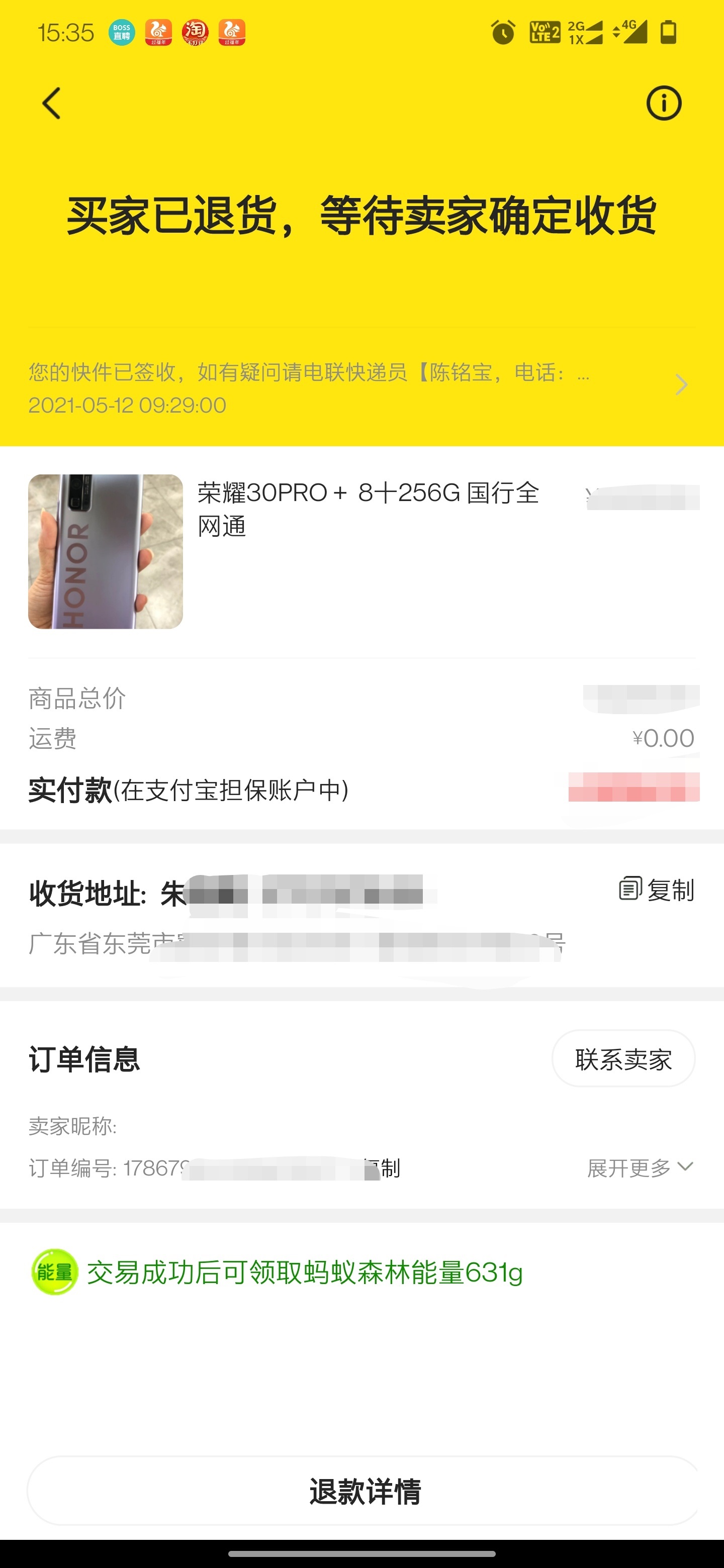724x1568 pixels.
Task: Expand 展开更多 to show more order info
Action: pyautogui.click(x=627, y=1168)
